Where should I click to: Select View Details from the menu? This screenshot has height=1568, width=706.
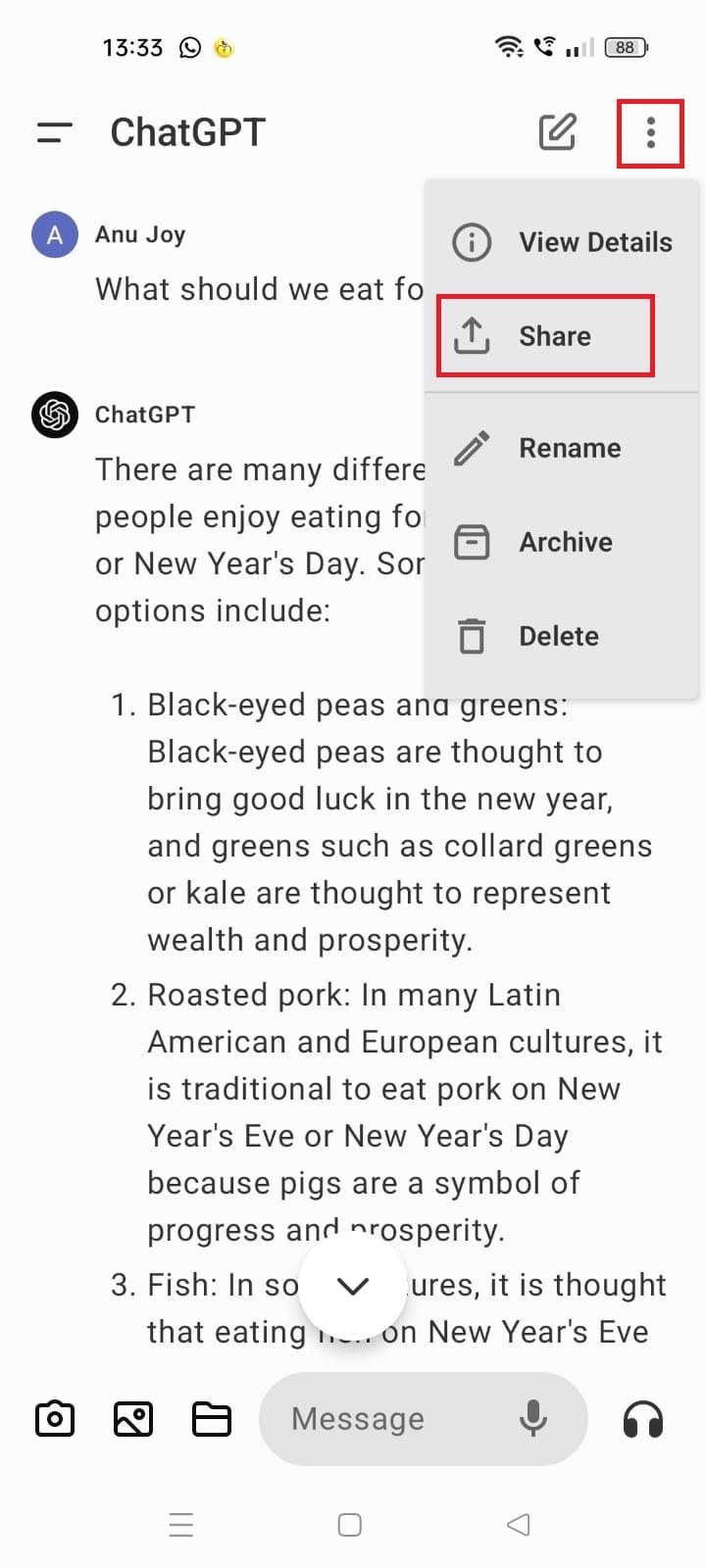pos(562,242)
